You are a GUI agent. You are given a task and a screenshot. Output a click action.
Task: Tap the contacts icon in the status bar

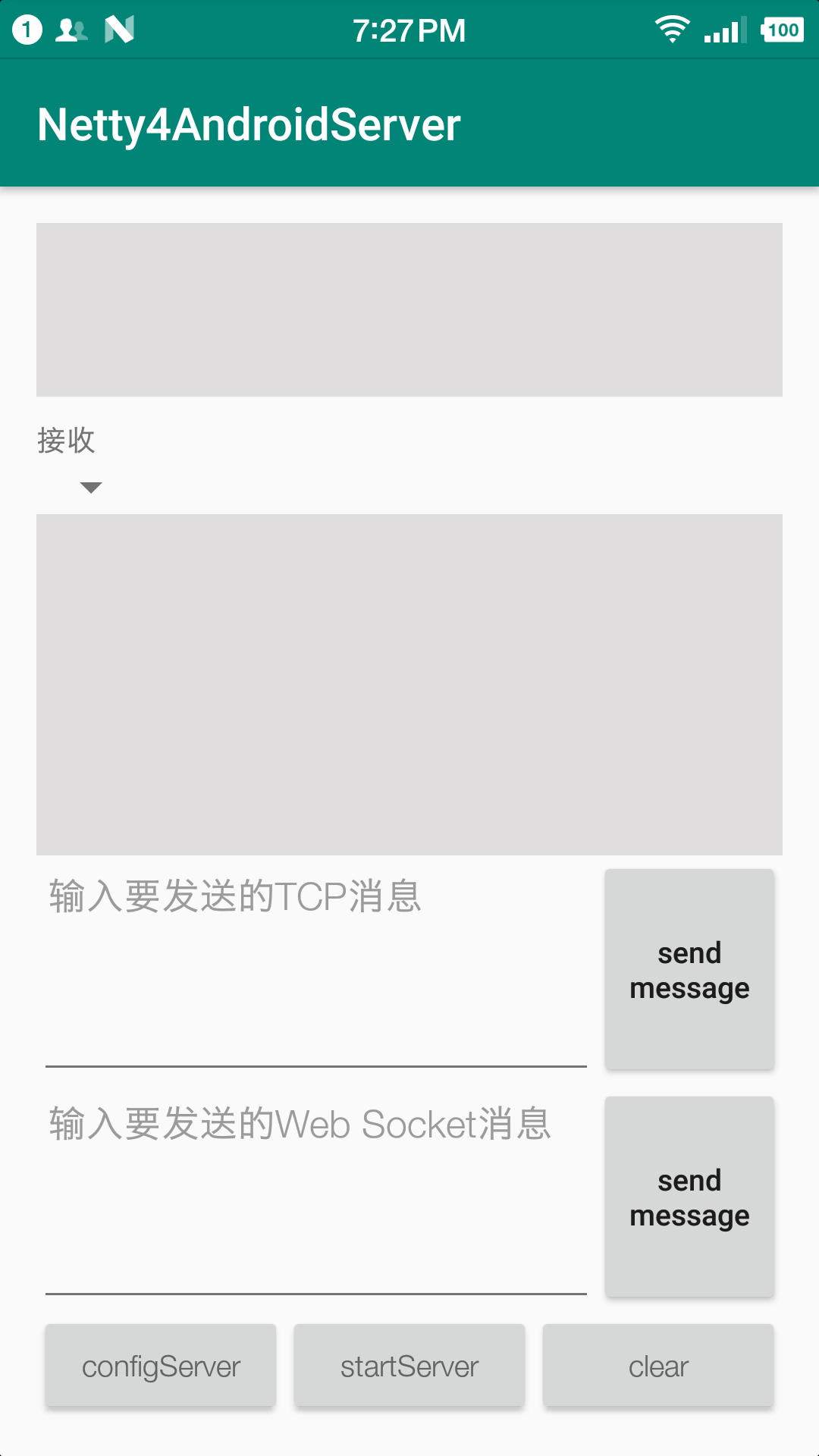[x=70, y=29]
